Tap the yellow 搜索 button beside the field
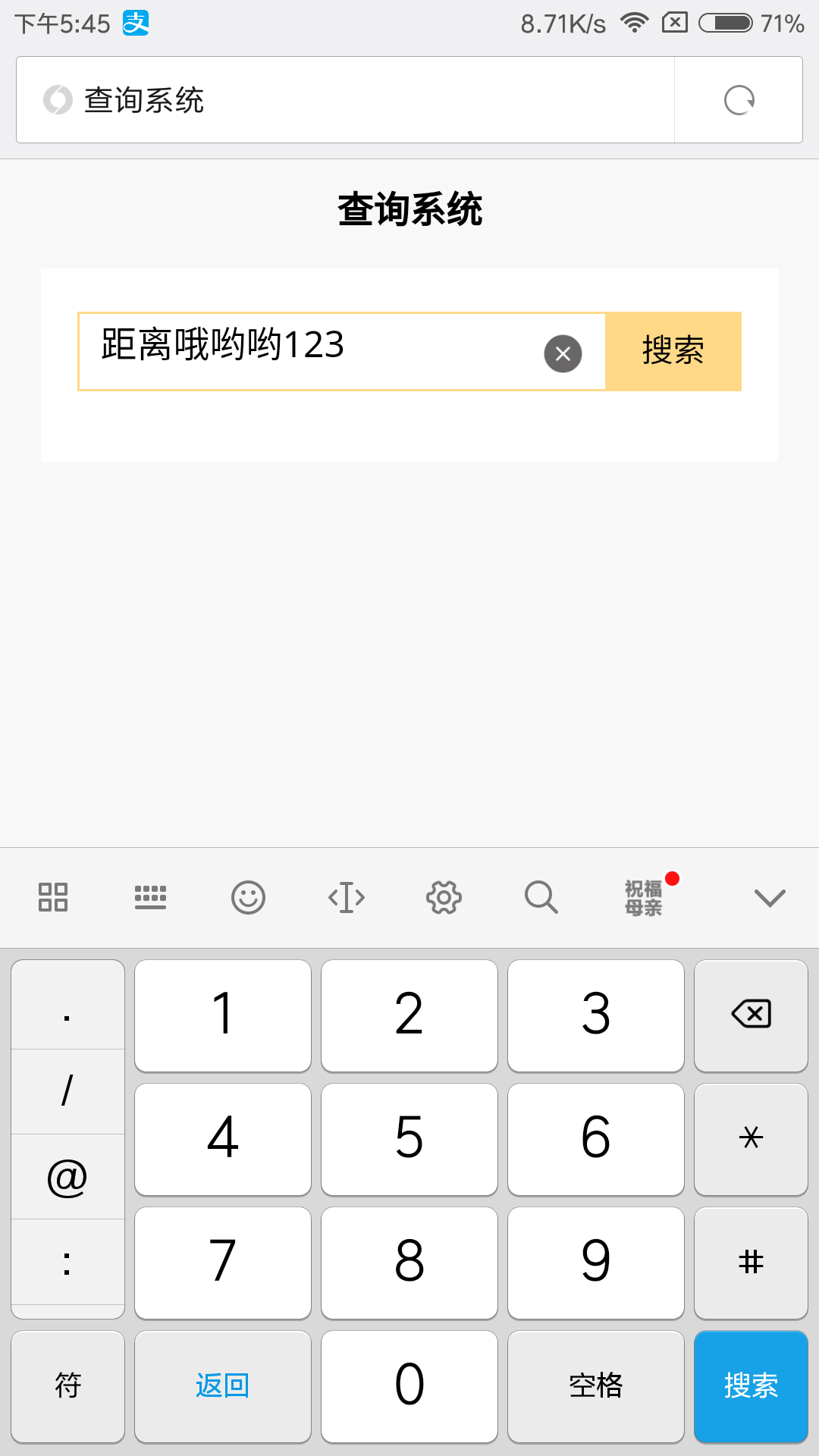 coord(673,351)
